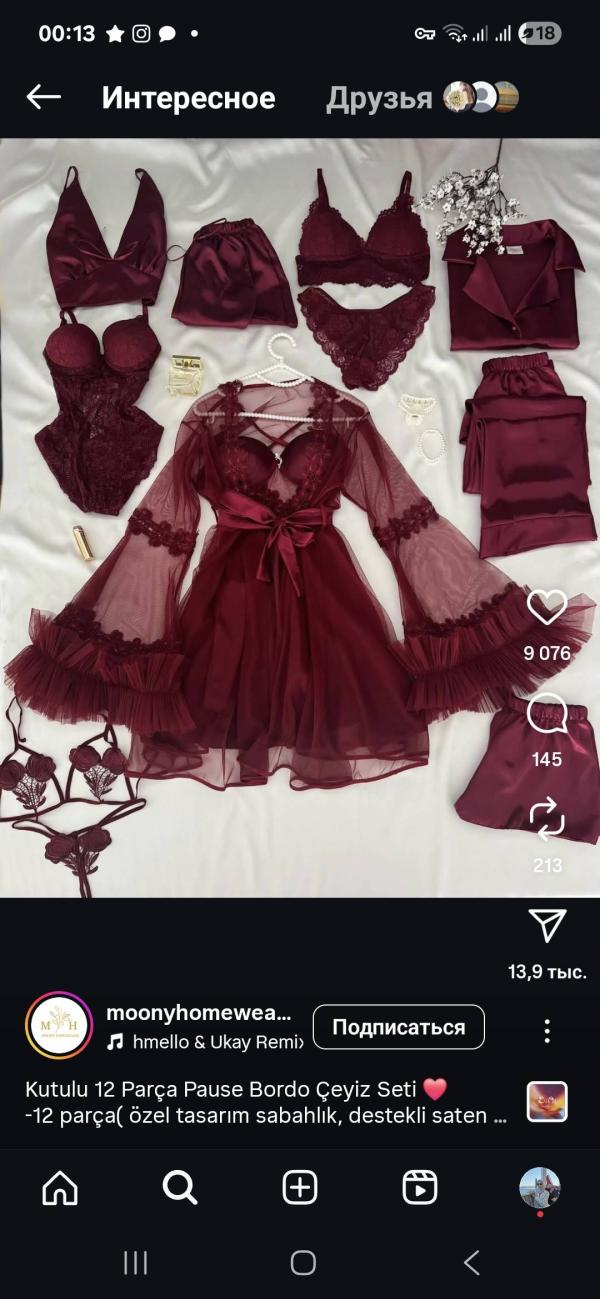This screenshot has height=1299, width=600.
Task: Open the system recent apps button
Action: pos(135,1262)
